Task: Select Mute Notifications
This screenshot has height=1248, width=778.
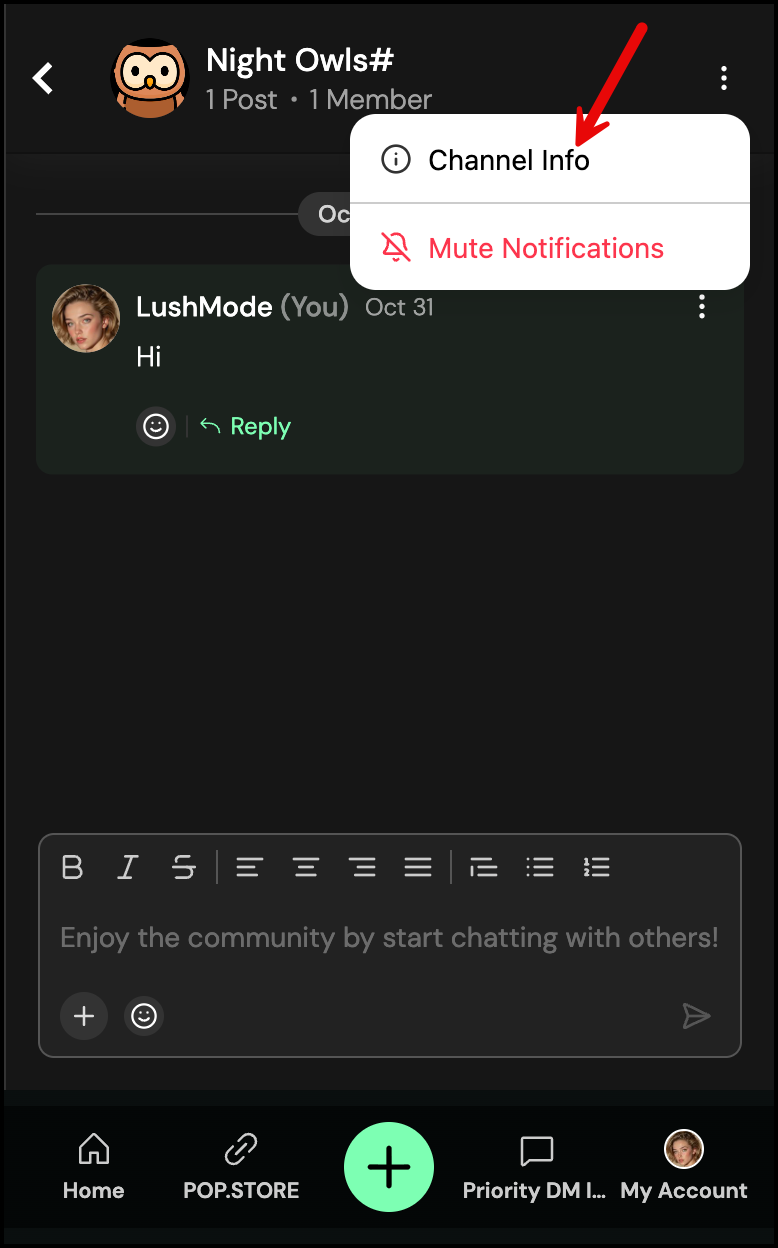Action: pos(545,248)
